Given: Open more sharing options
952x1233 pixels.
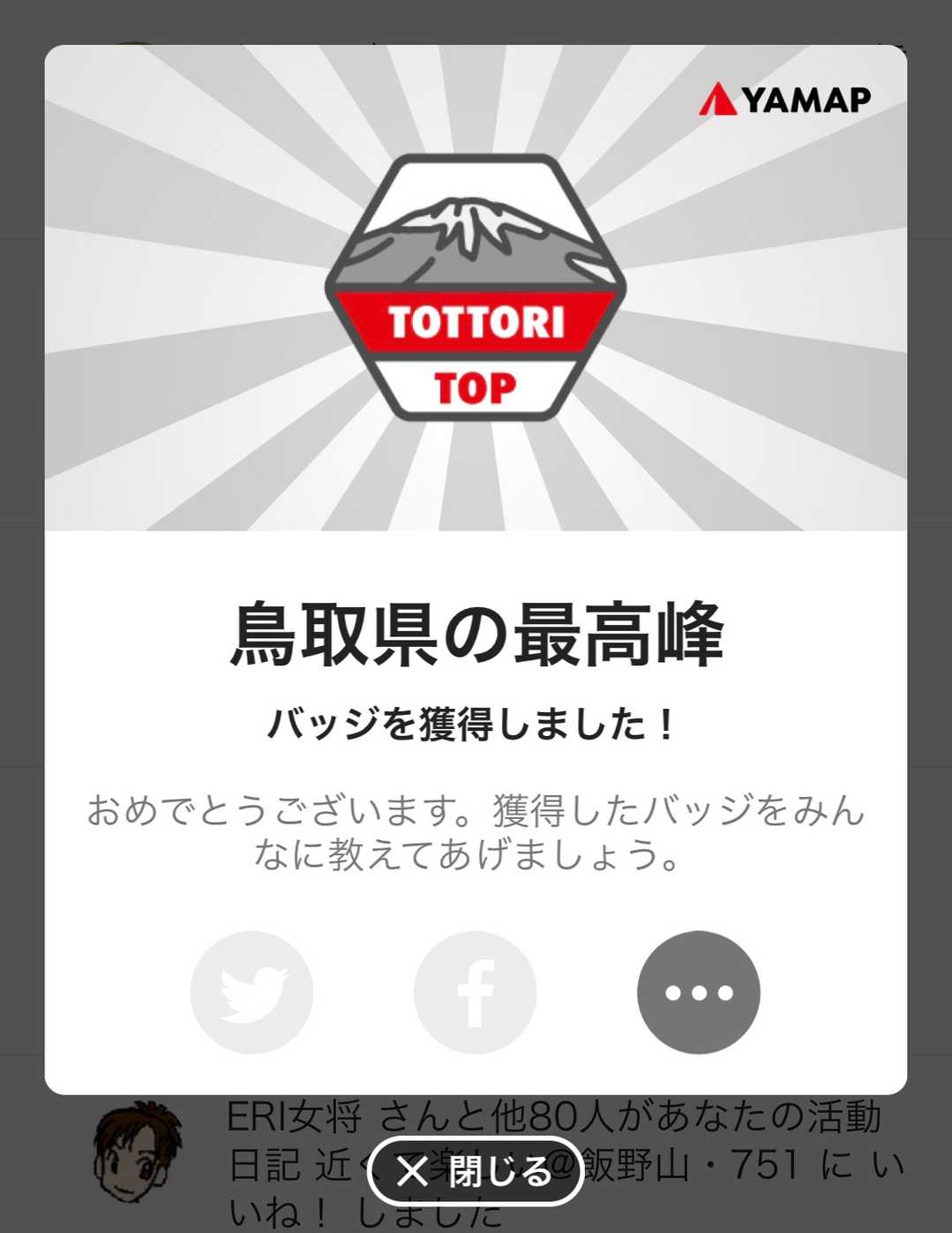Looking at the screenshot, I should (698, 992).
